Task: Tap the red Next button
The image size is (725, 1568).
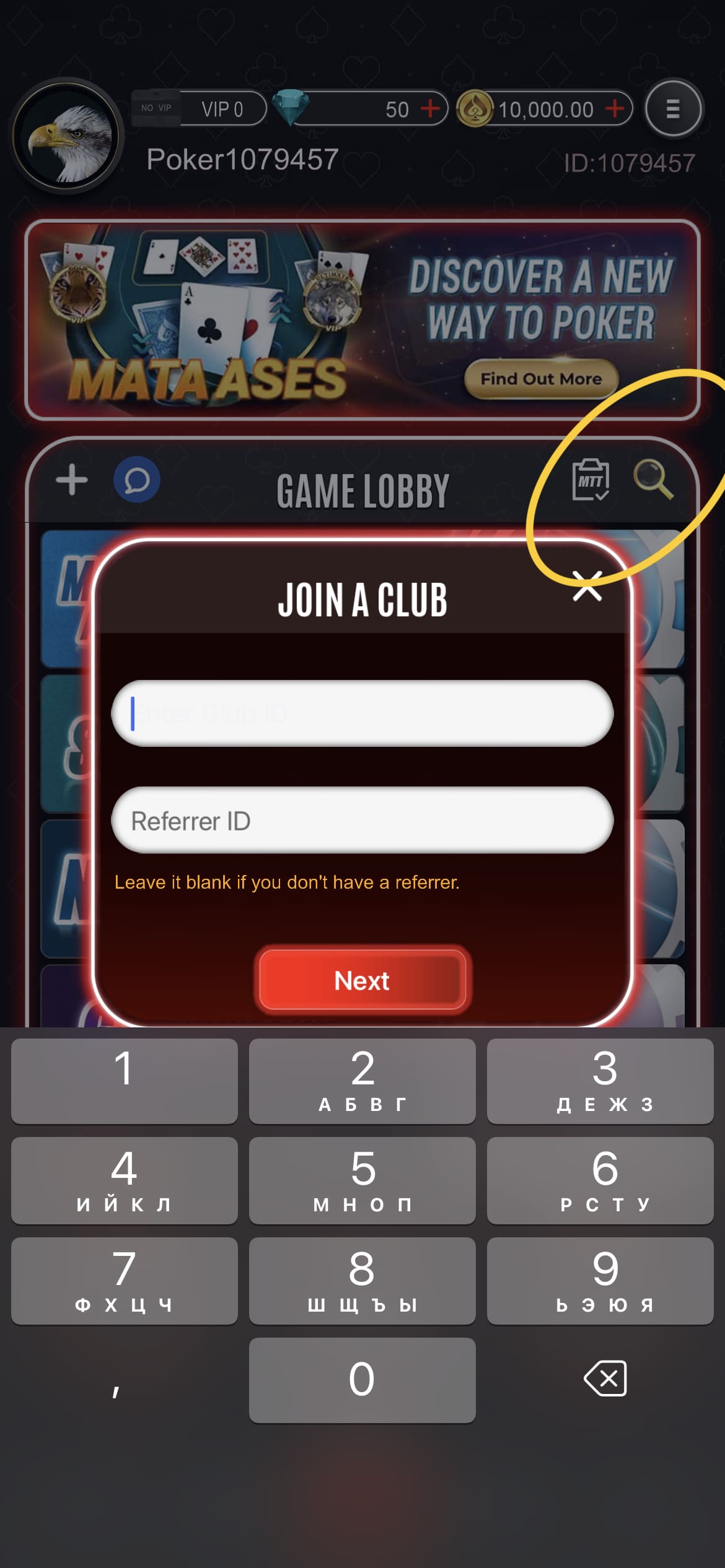Action: click(x=362, y=980)
